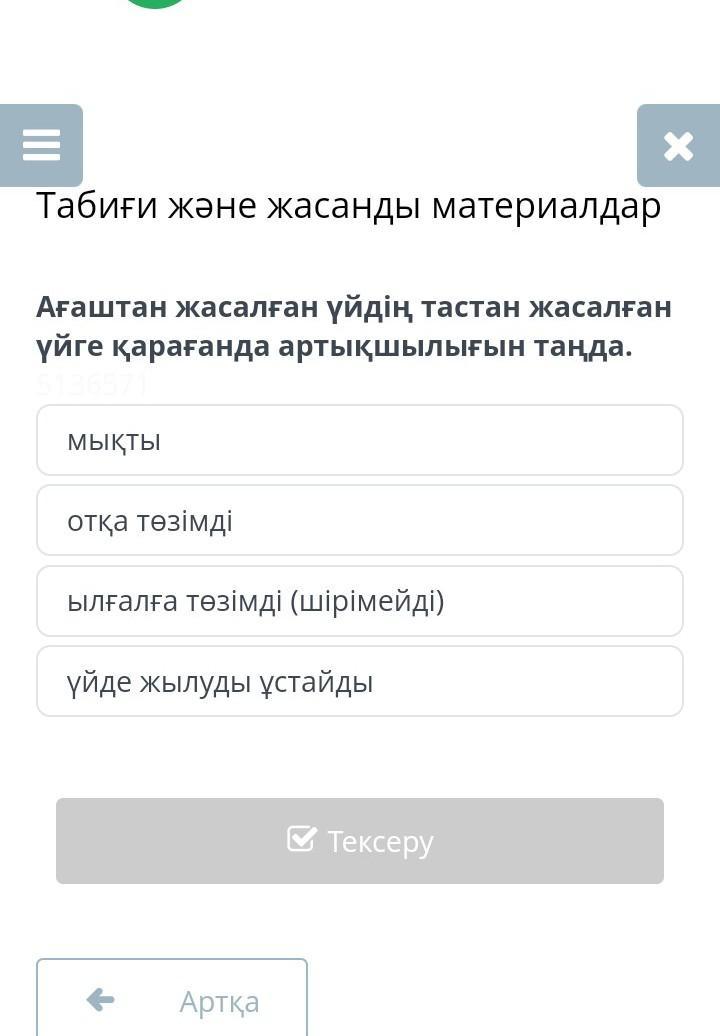Open the hamburger menu

pos(41,146)
